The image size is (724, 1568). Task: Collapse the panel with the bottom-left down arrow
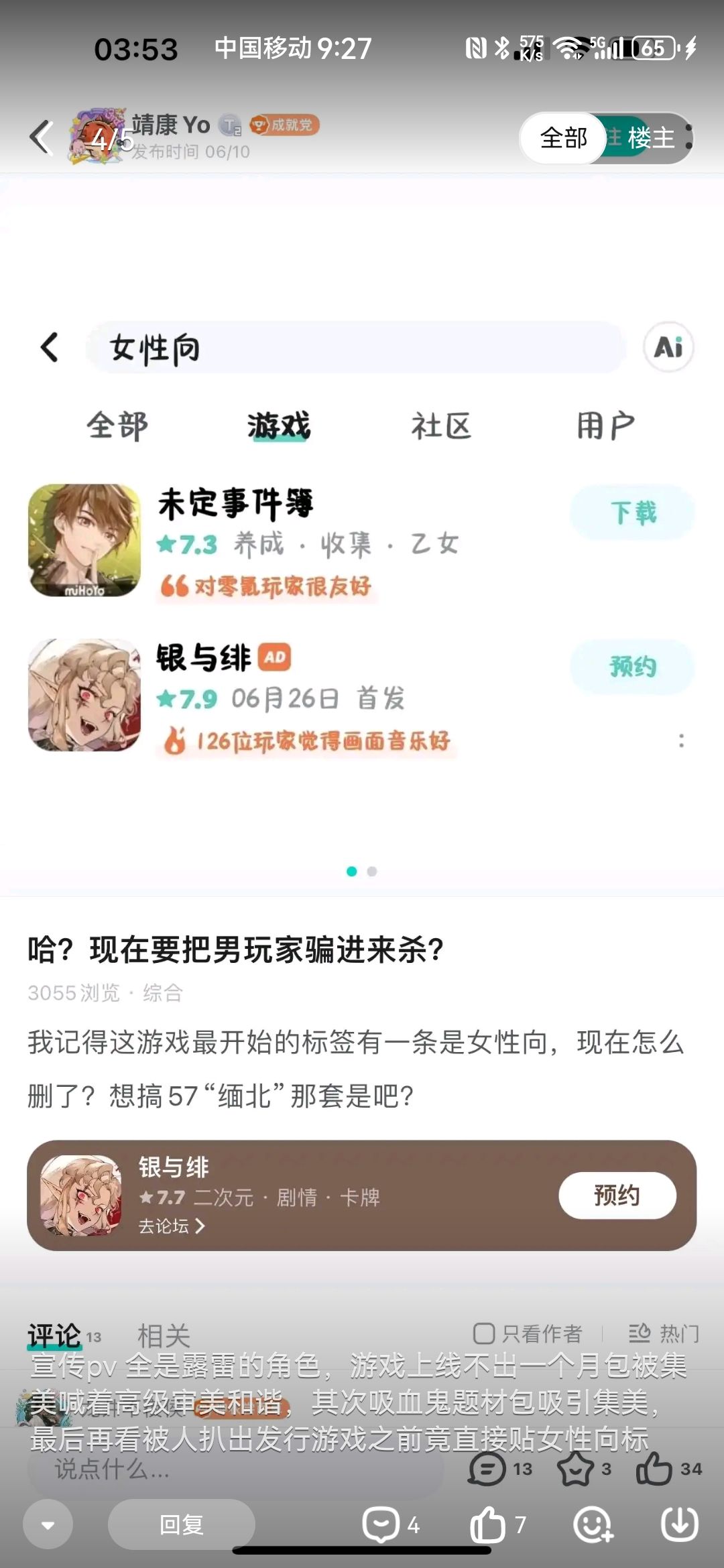tap(48, 1524)
